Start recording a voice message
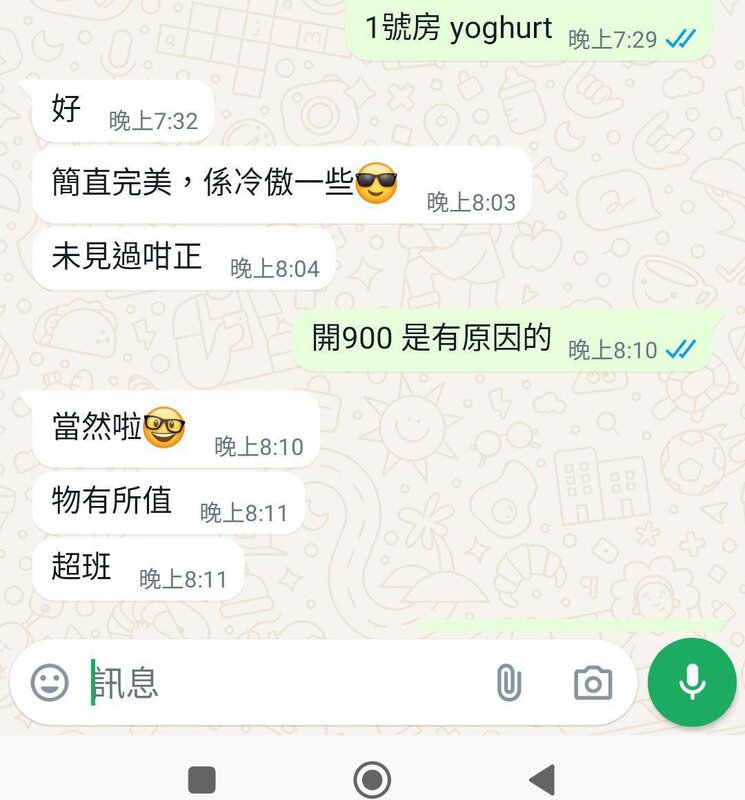Viewport: 745px width, 800px height. 691,682
